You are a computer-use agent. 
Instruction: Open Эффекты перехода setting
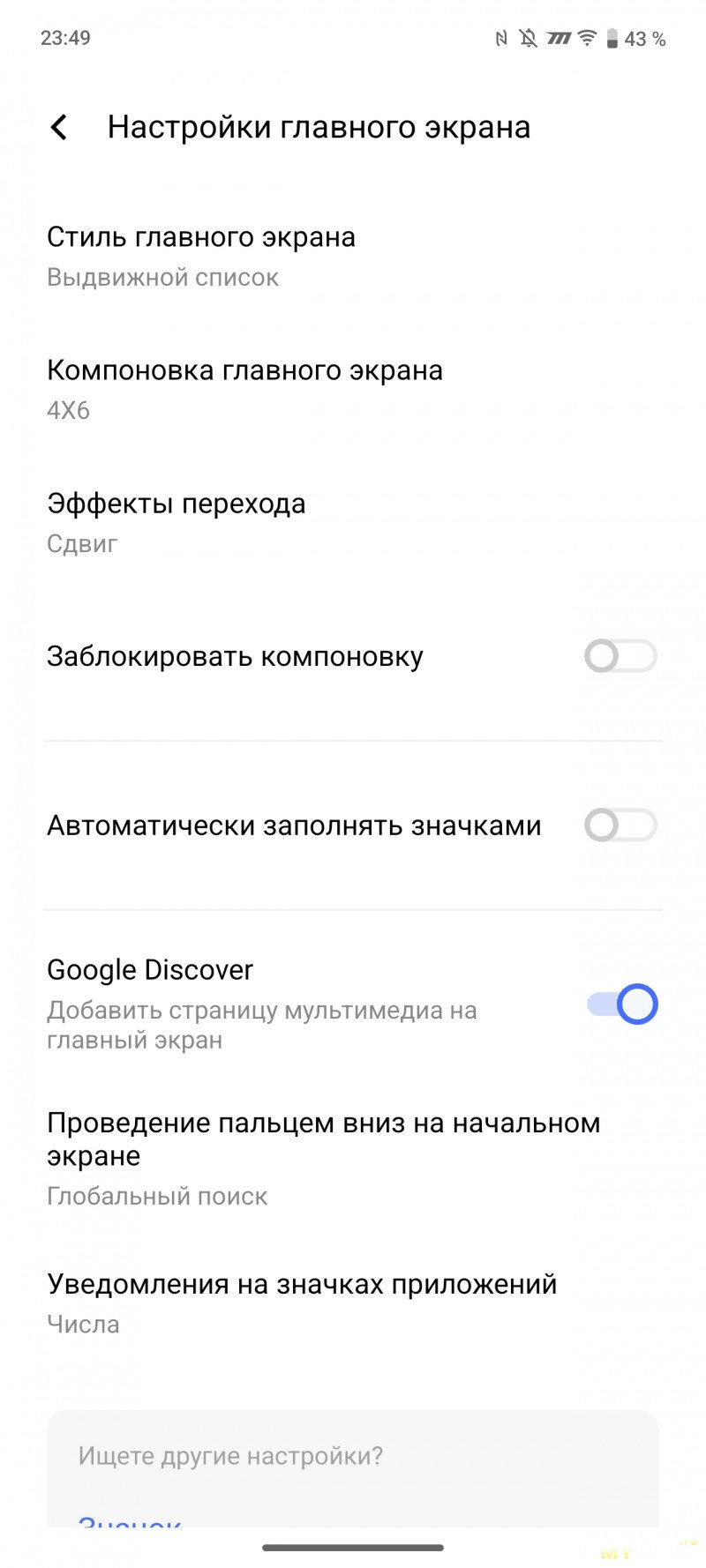[353, 523]
